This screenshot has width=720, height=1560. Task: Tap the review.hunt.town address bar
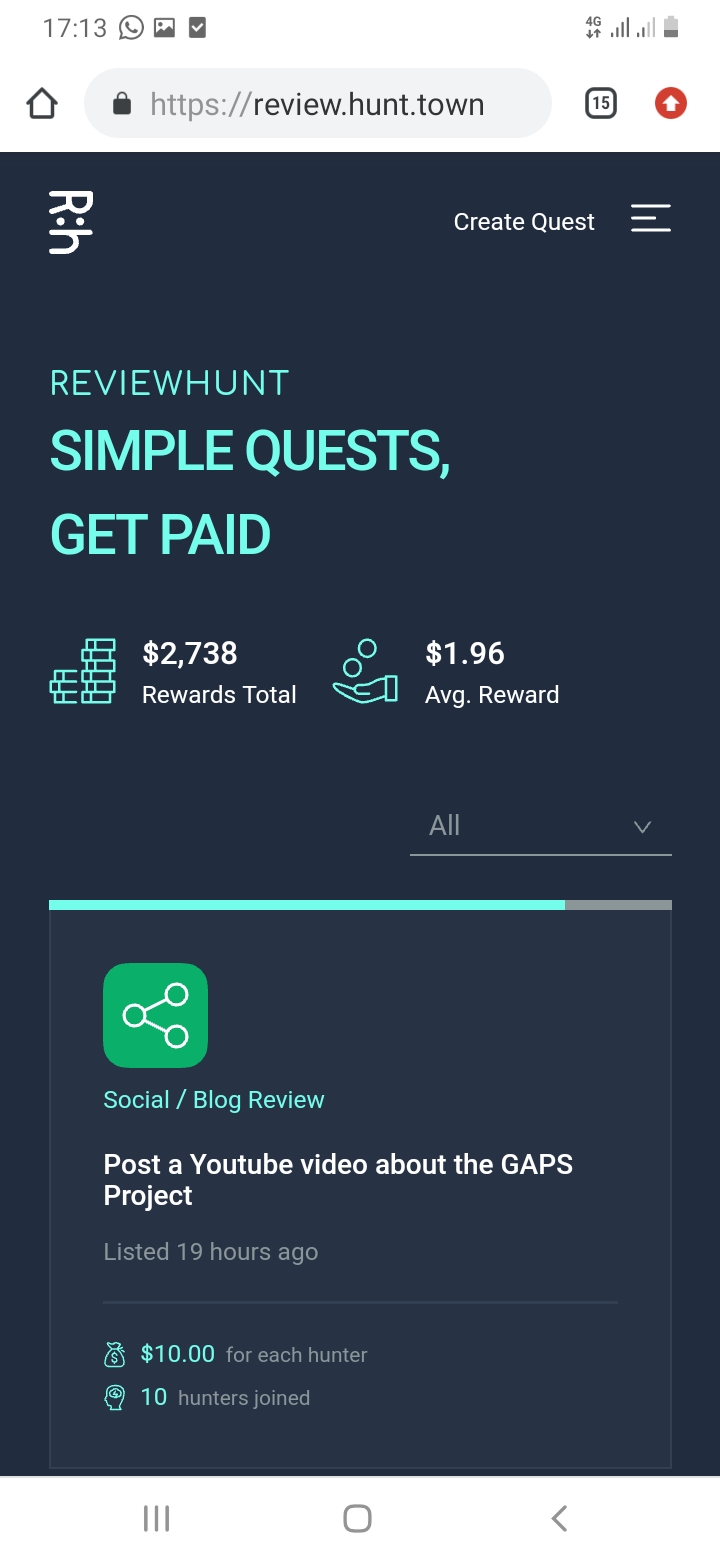[x=318, y=104]
